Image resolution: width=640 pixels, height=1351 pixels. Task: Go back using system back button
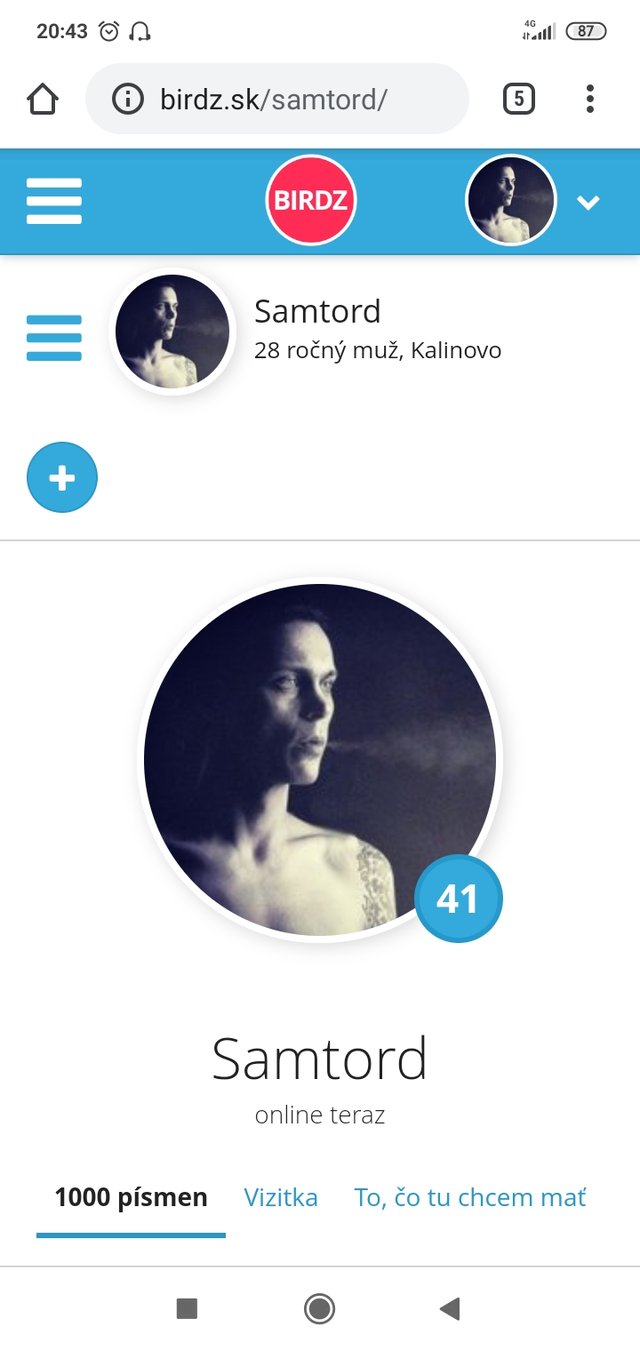point(450,1308)
